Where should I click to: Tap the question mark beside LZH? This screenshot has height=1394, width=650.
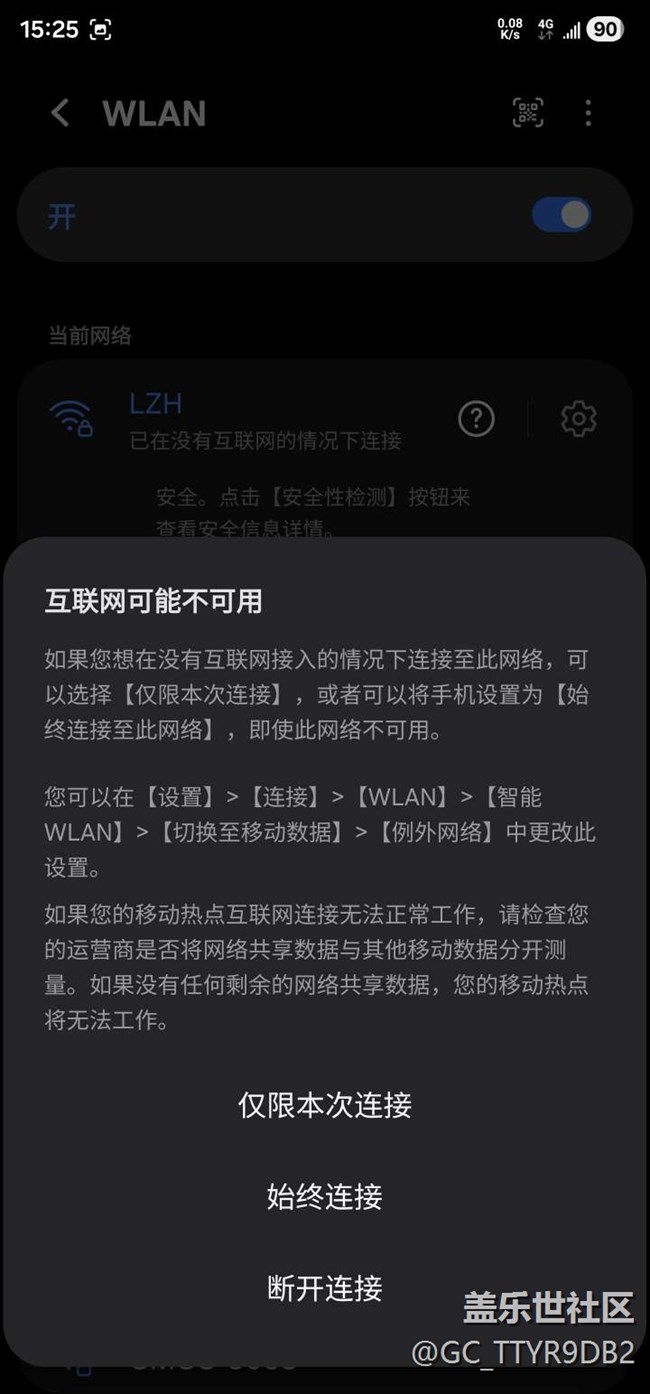[x=476, y=419]
